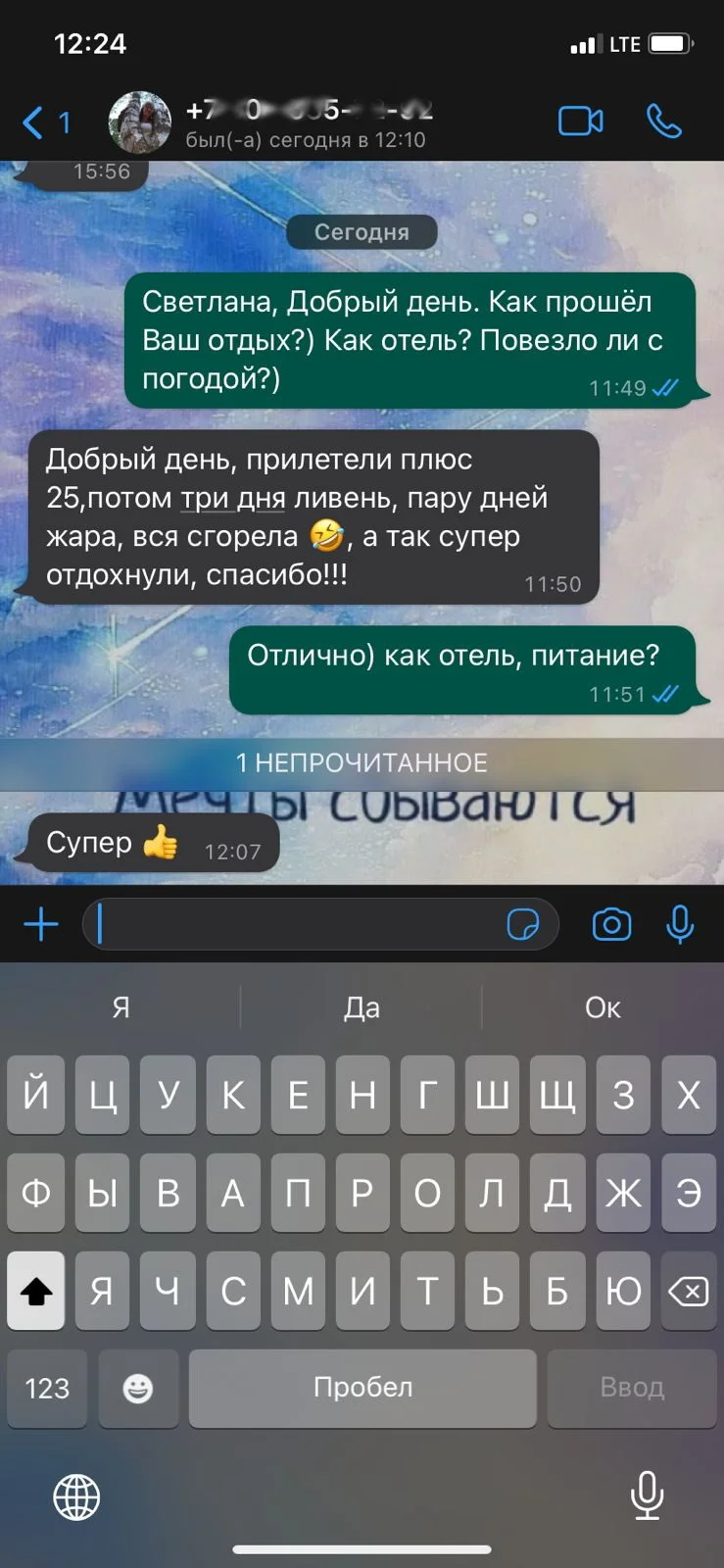Screen dimensions: 724x1568
Task: Open the contact's profile picture
Action: tap(140, 122)
